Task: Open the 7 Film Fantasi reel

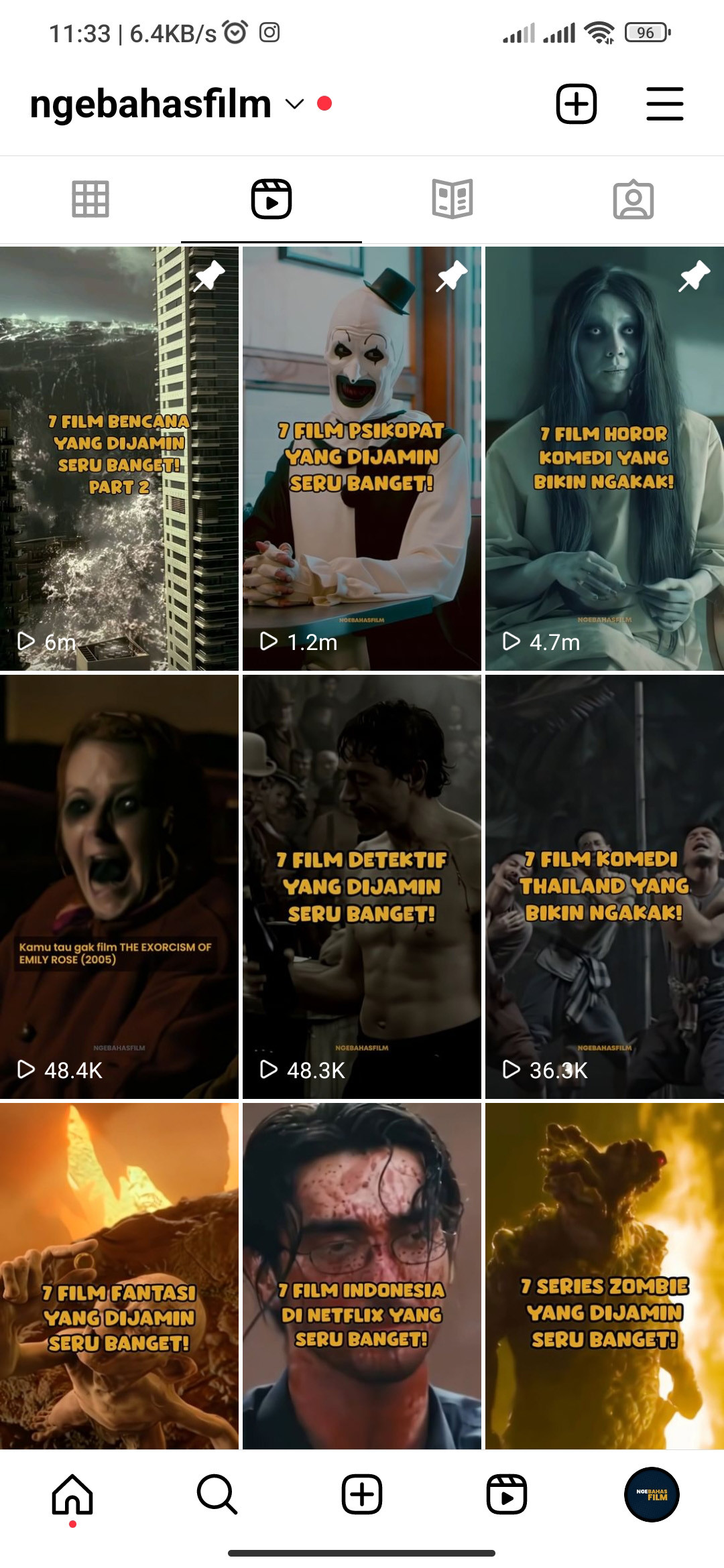Action: (119, 1277)
